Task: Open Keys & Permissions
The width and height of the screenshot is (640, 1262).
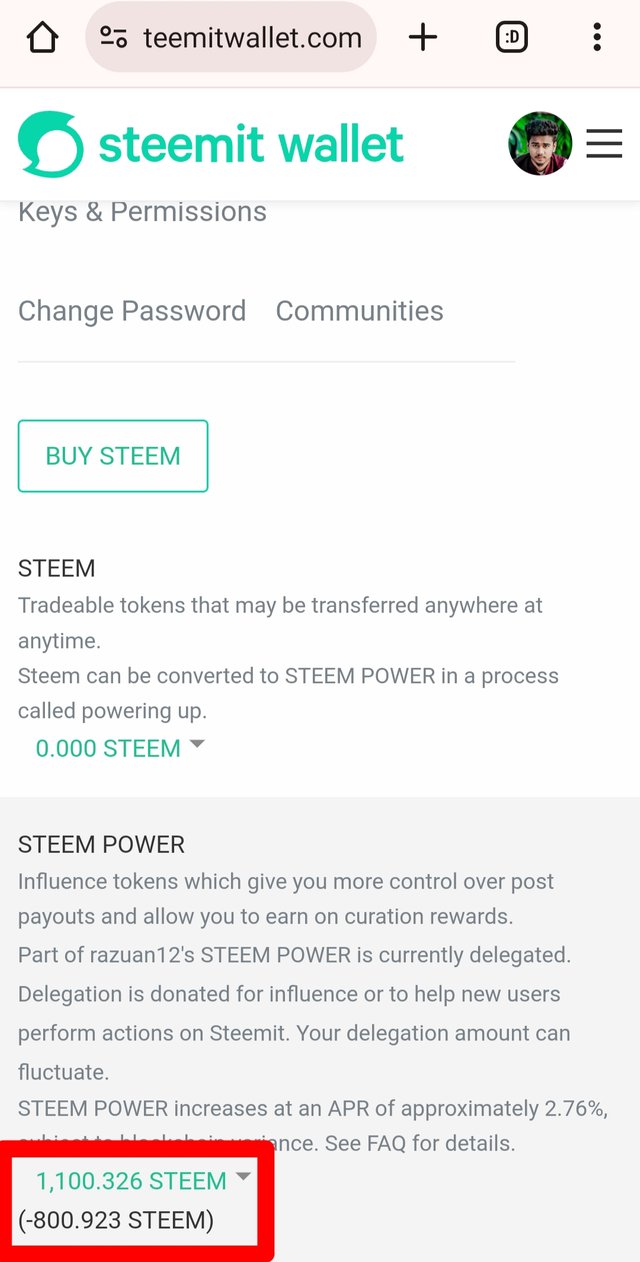Action: tap(142, 212)
